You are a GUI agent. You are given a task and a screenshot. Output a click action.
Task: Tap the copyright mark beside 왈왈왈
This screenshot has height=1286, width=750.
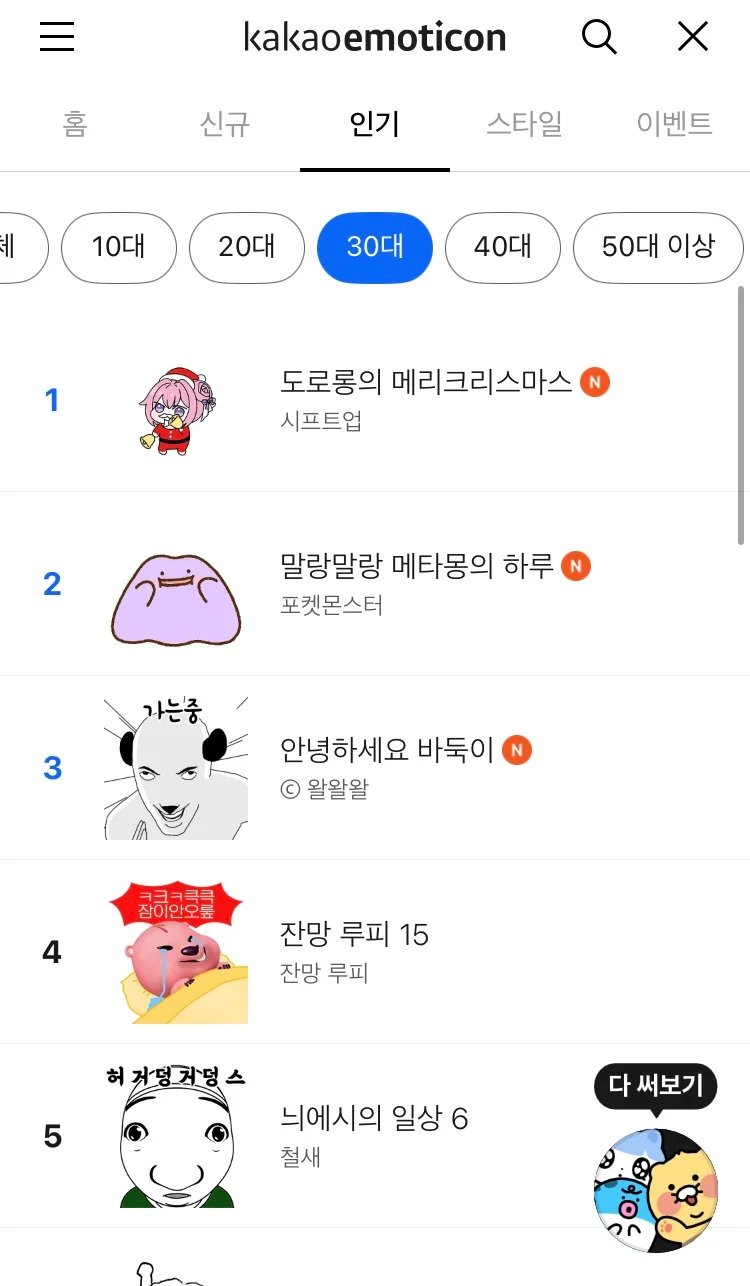292,788
